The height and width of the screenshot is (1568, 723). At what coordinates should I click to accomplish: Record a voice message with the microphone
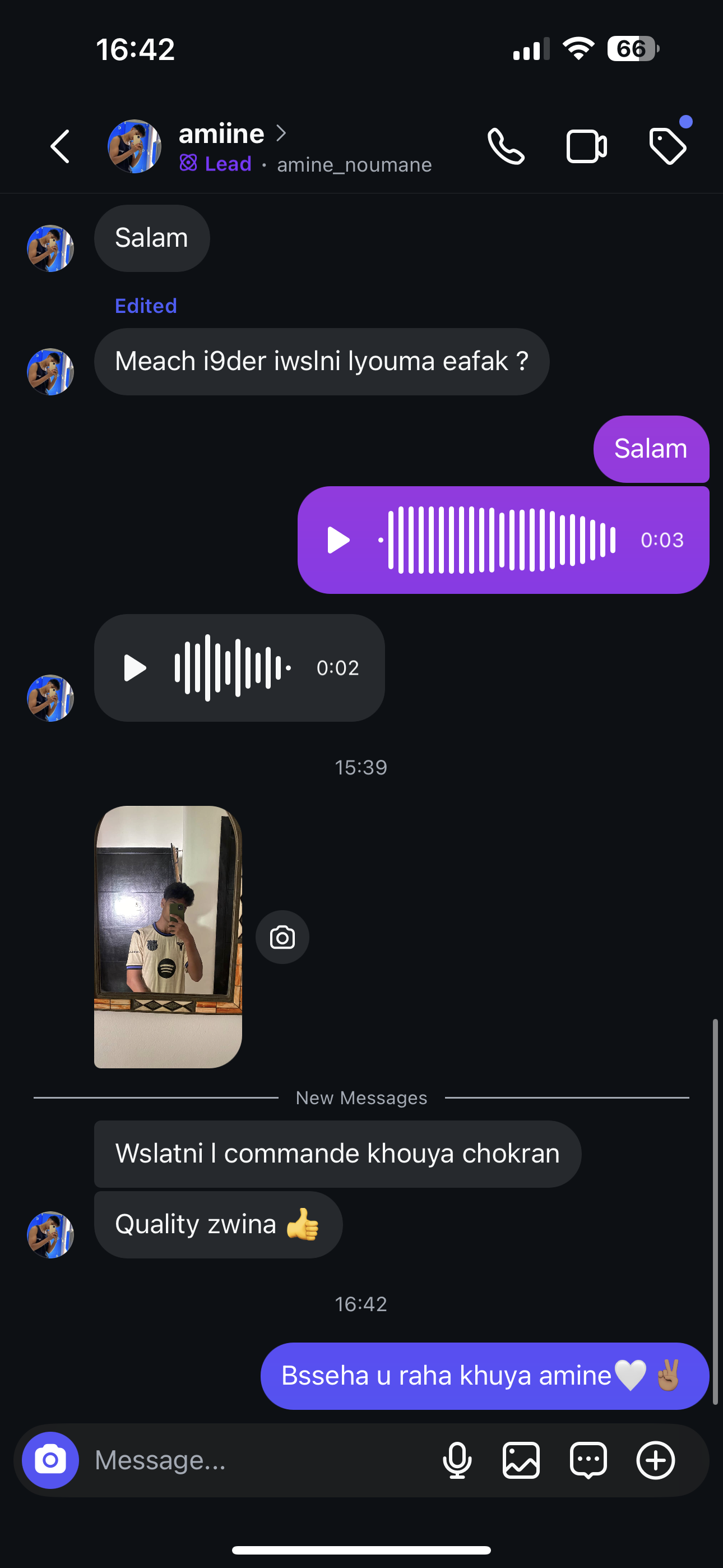(x=457, y=1460)
